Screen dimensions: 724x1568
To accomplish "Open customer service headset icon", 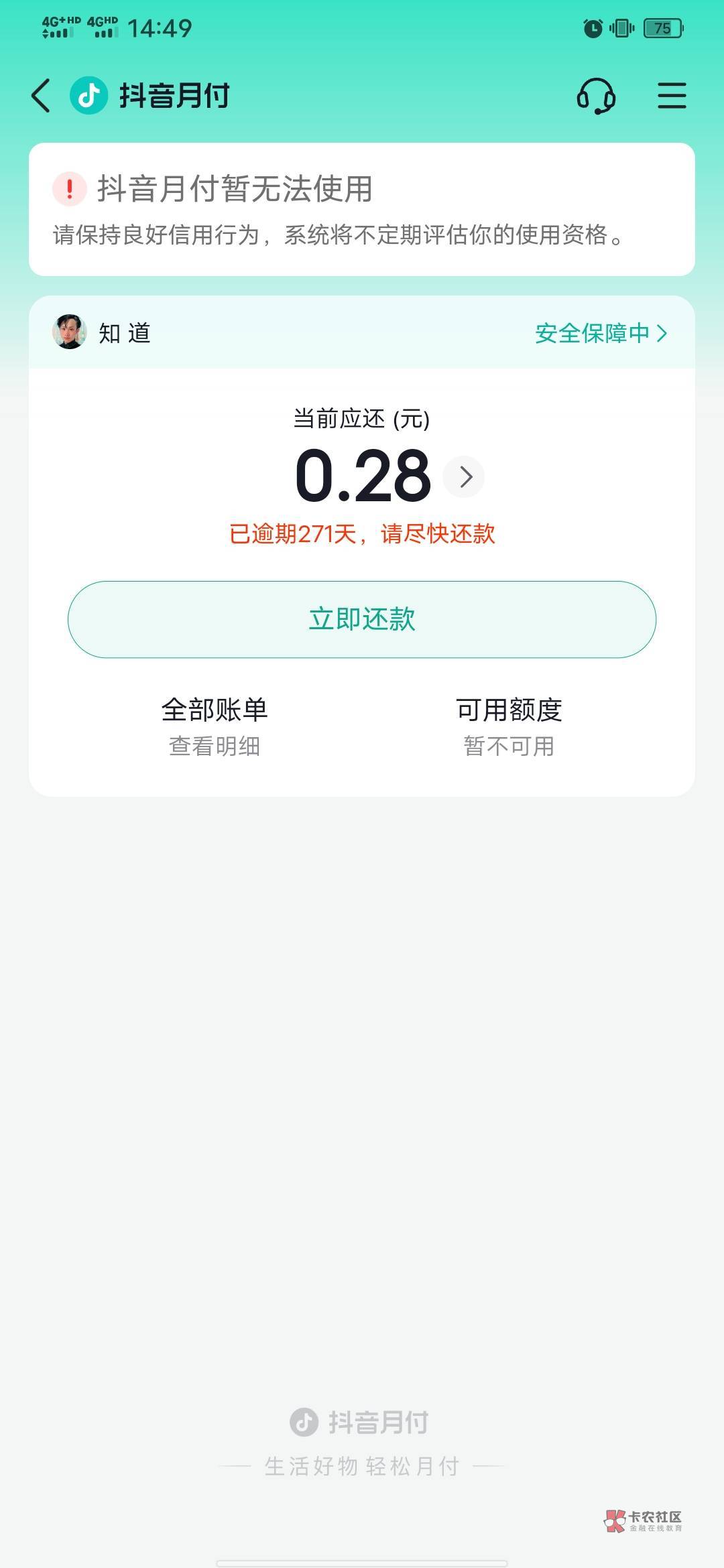I will pyautogui.click(x=596, y=95).
